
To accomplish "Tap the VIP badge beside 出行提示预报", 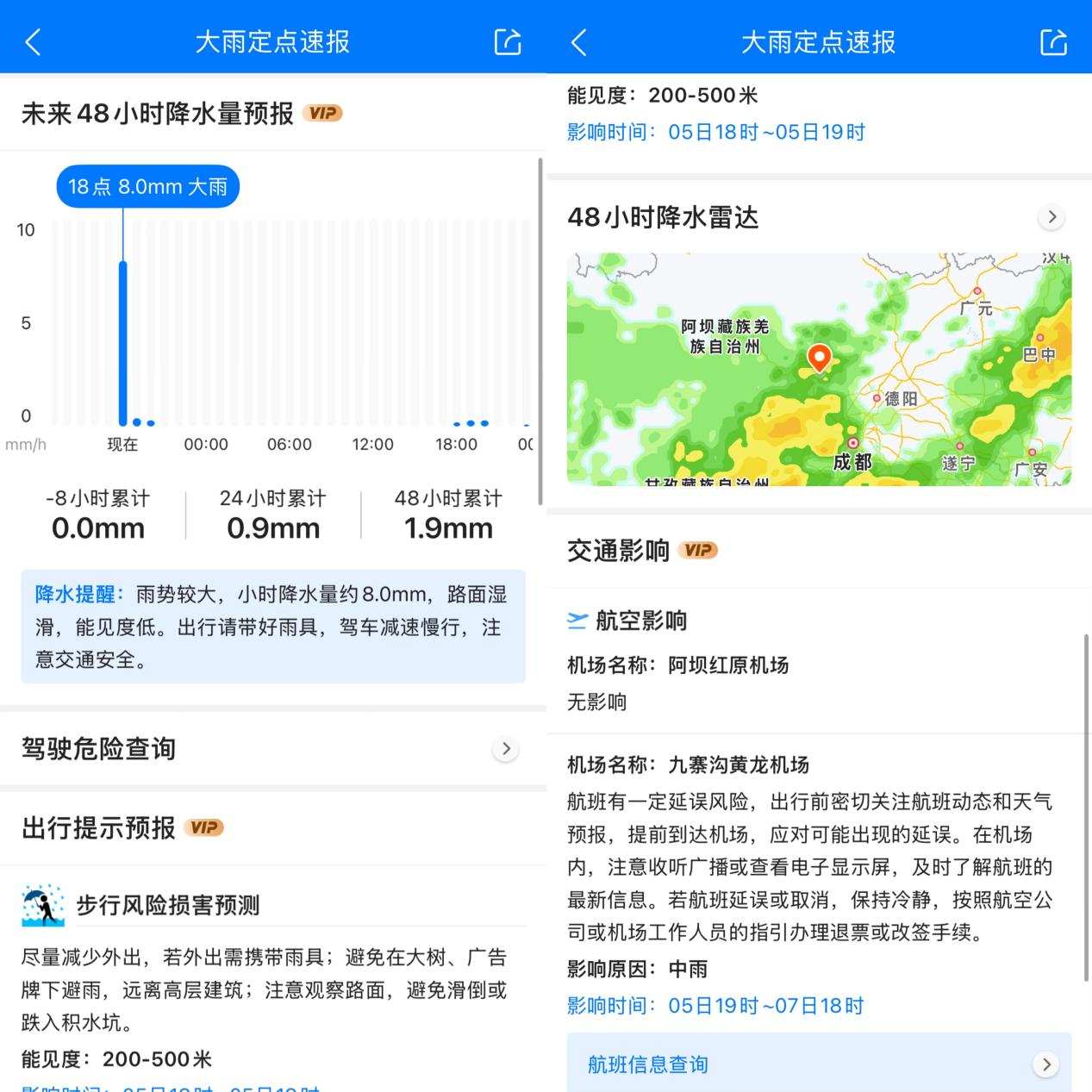I will click(204, 827).
